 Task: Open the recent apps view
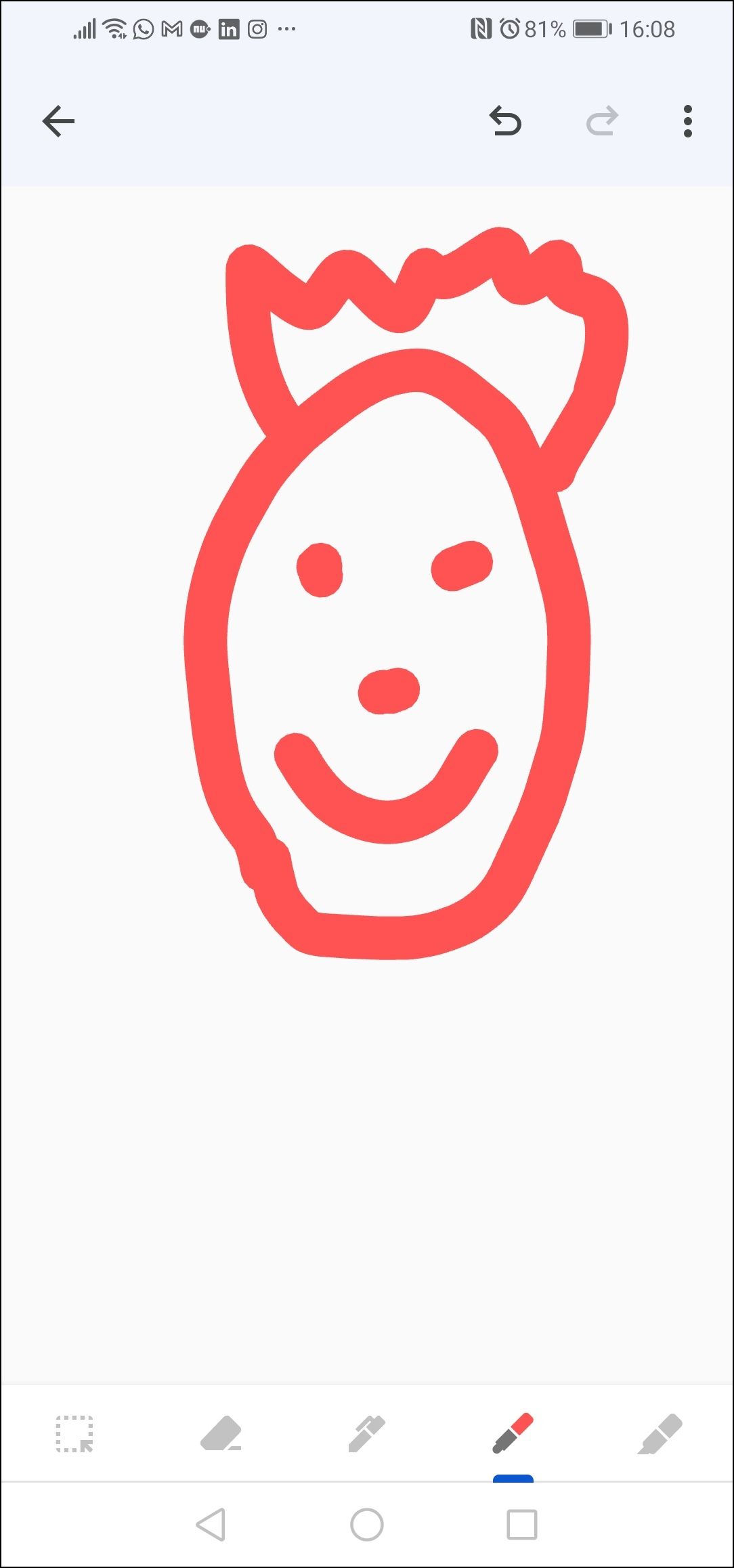[x=521, y=1525]
